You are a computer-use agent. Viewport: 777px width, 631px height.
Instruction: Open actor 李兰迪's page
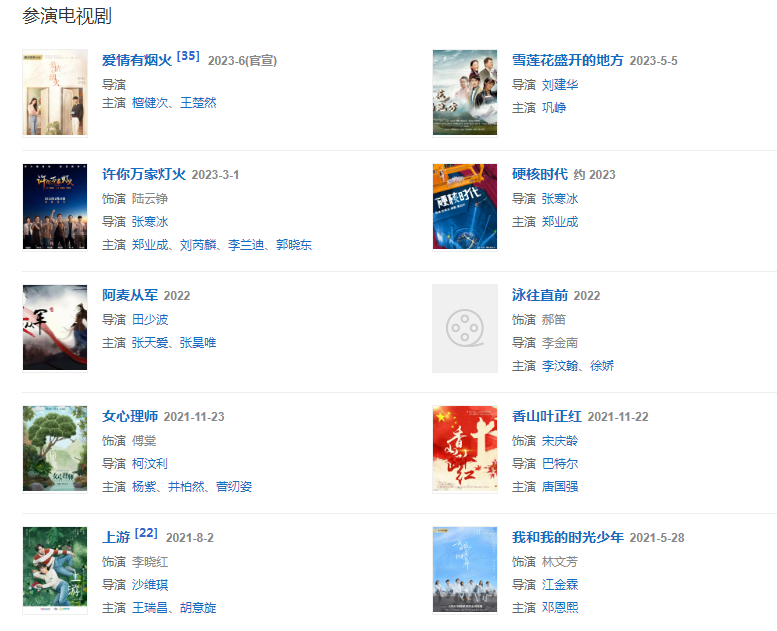coord(247,245)
